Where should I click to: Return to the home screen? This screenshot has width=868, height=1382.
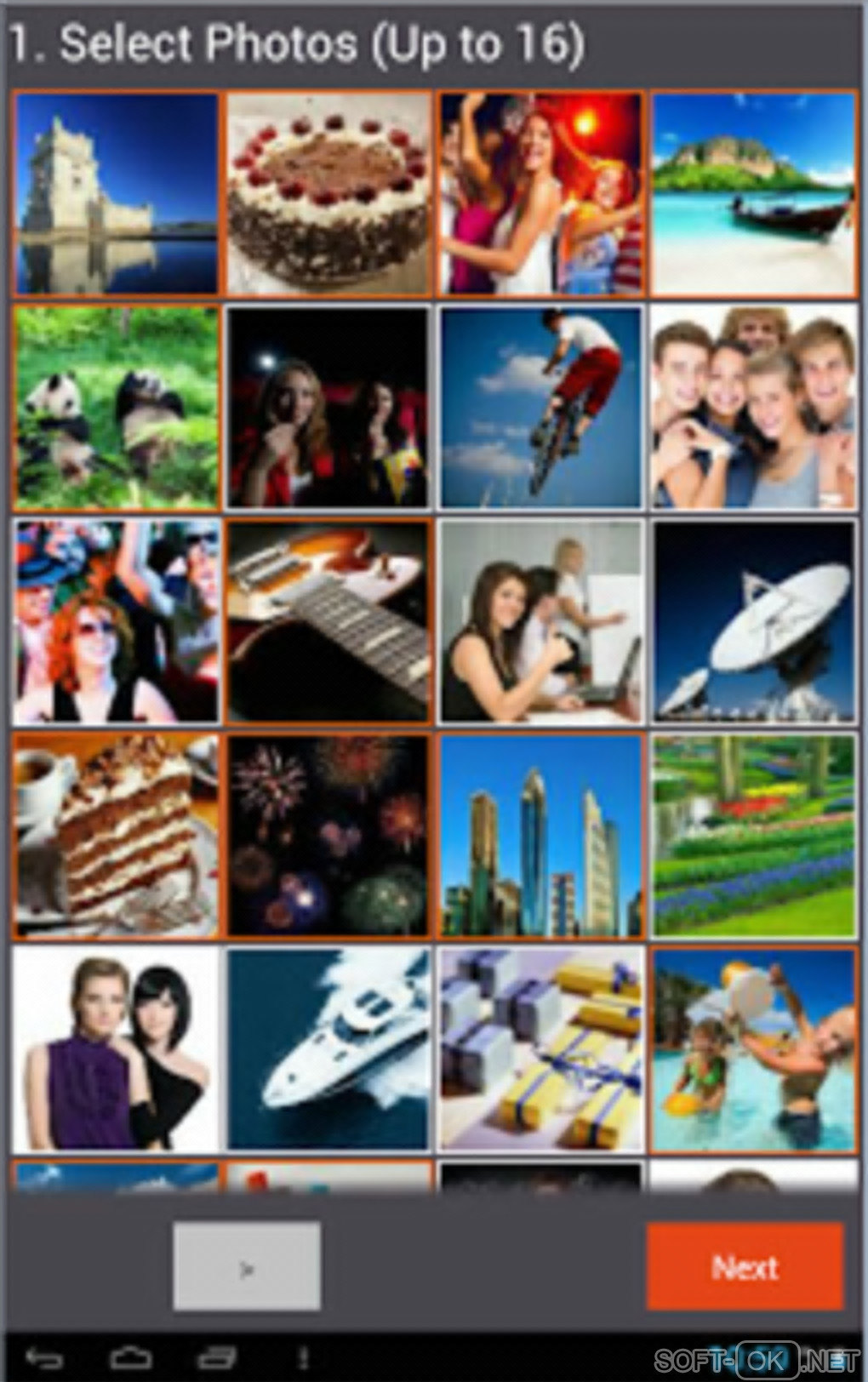click(130, 1358)
